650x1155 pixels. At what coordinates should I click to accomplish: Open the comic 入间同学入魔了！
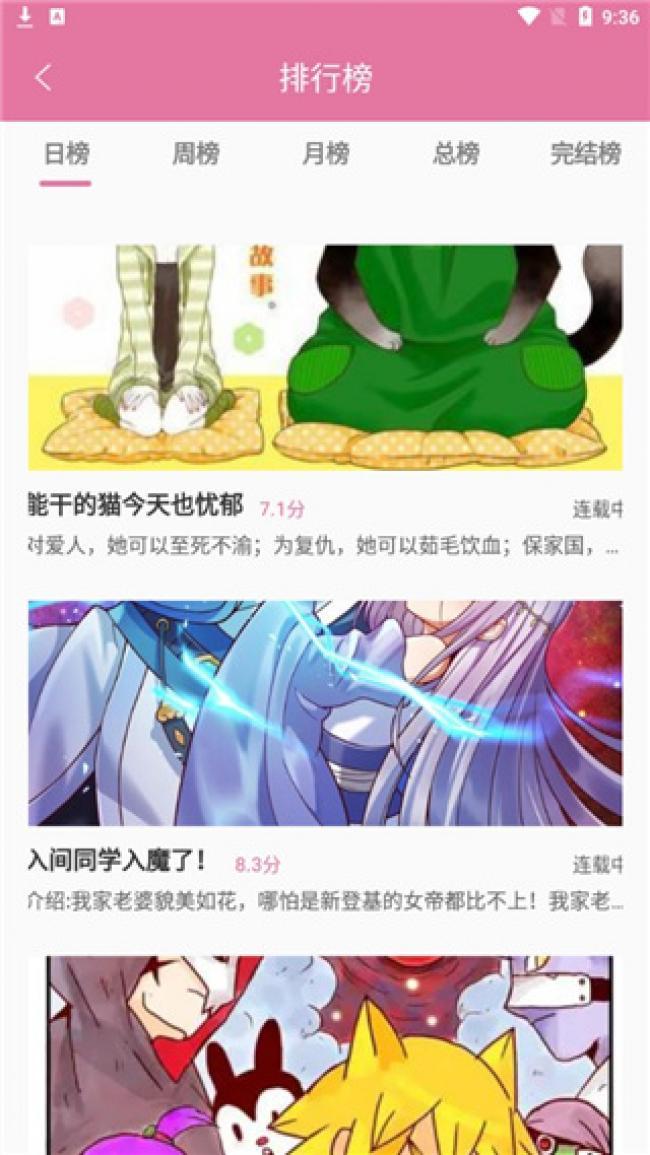point(325,713)
